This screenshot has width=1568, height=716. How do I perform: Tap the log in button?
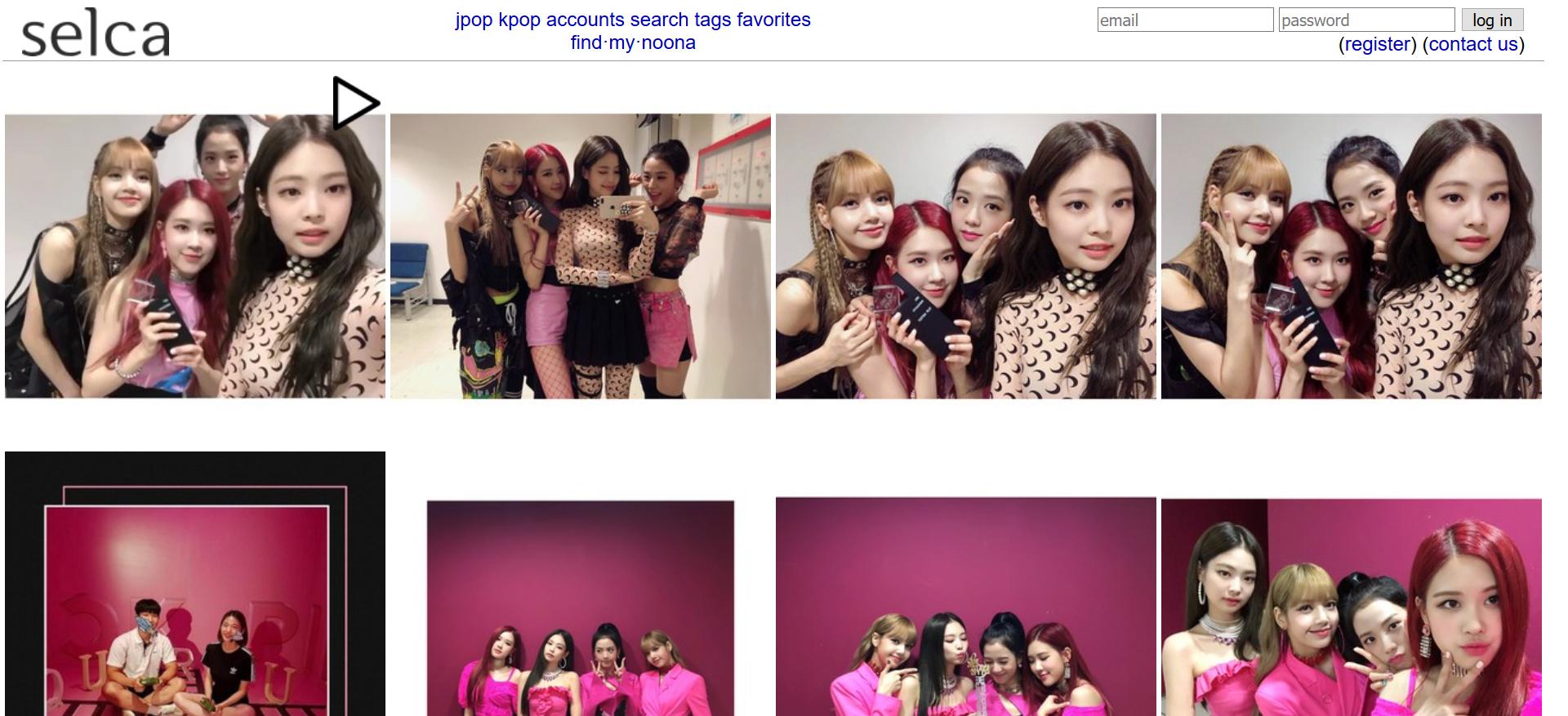pos(1492,20)
